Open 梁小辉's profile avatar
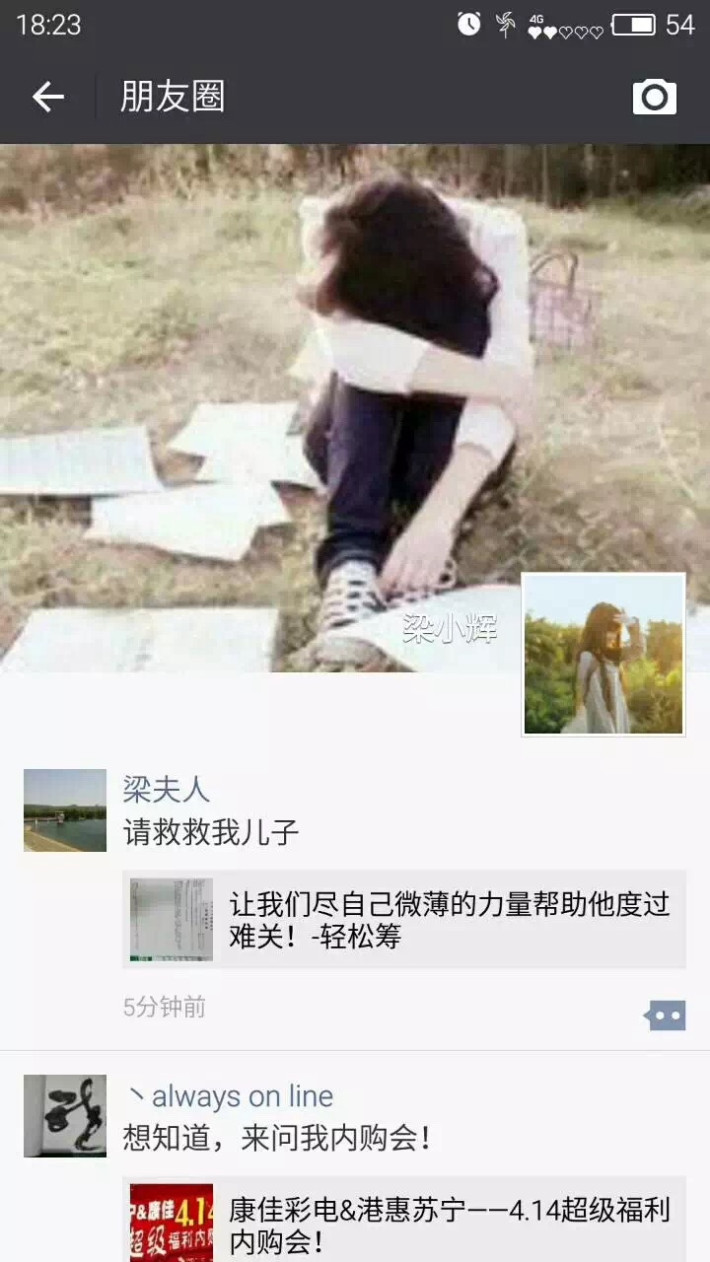The width and height of the screenshot is (710, 1262). [603, 654]
